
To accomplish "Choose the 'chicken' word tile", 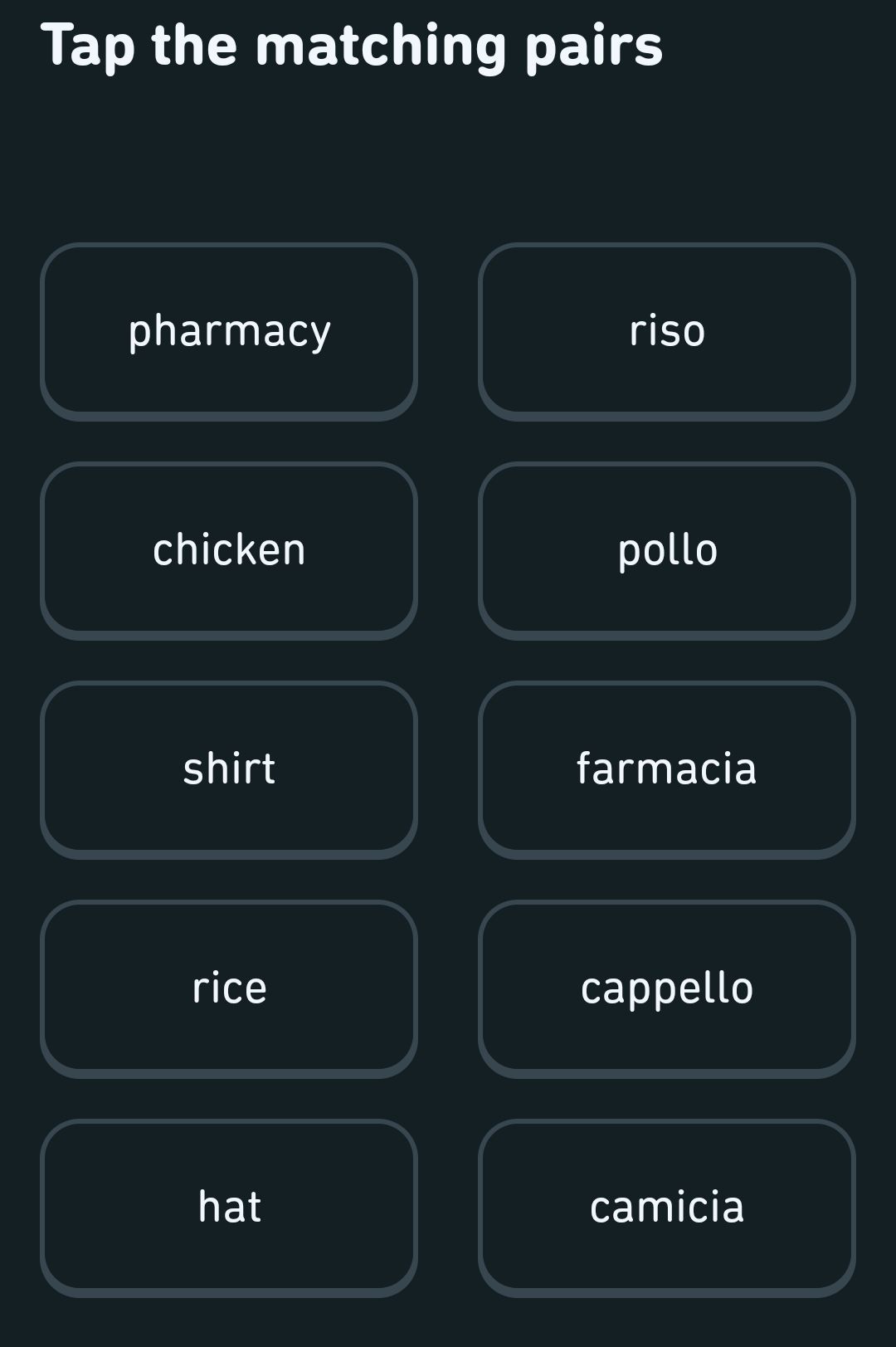I will click(x=229, y=550).
